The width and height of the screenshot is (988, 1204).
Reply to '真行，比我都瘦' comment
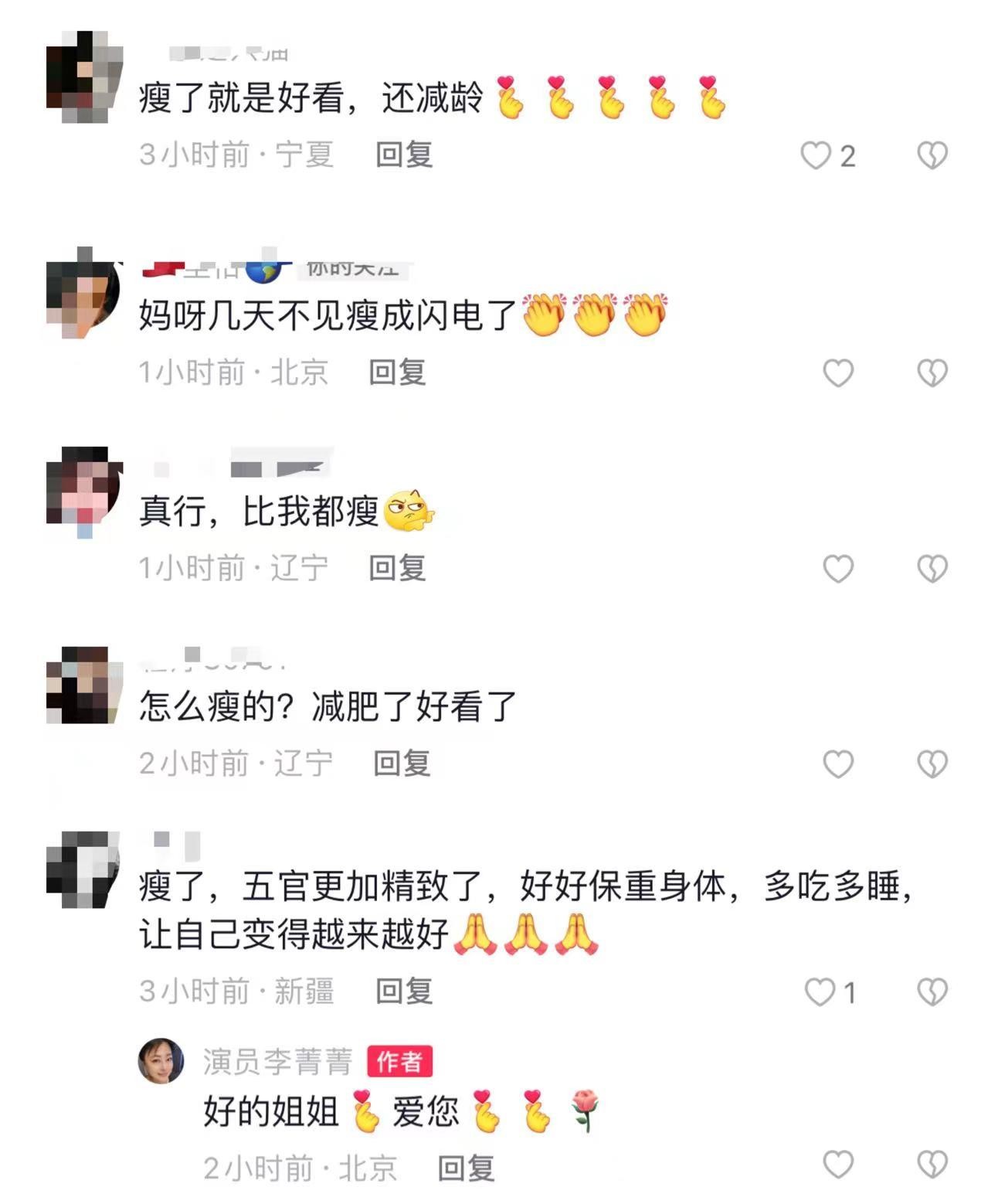click(x=397, y=568)
